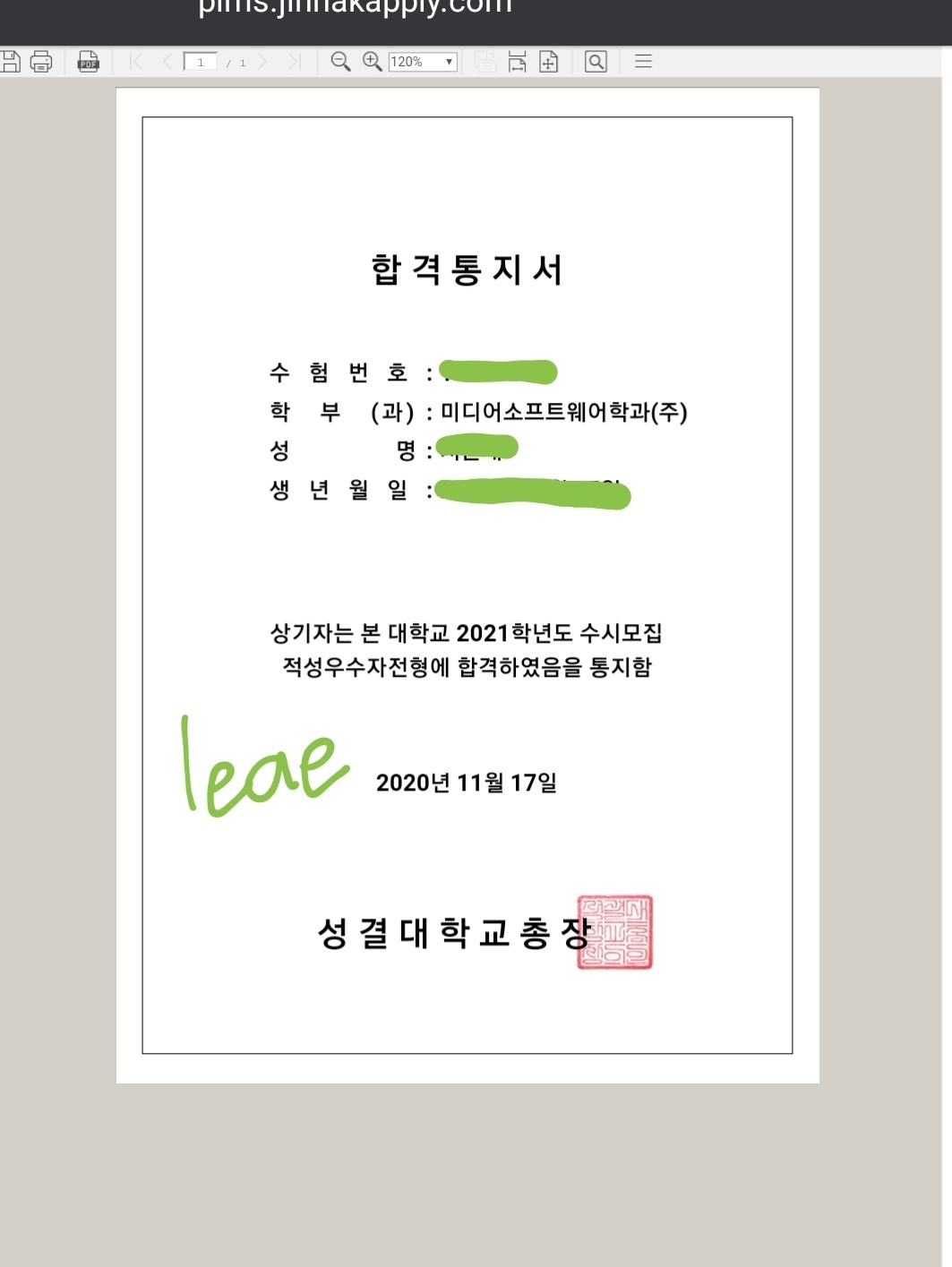Image resolution: width=952 pixels, height=1267 pixels.
Task: Save the document using the floppy disk icon
Action: click(10, 62)
